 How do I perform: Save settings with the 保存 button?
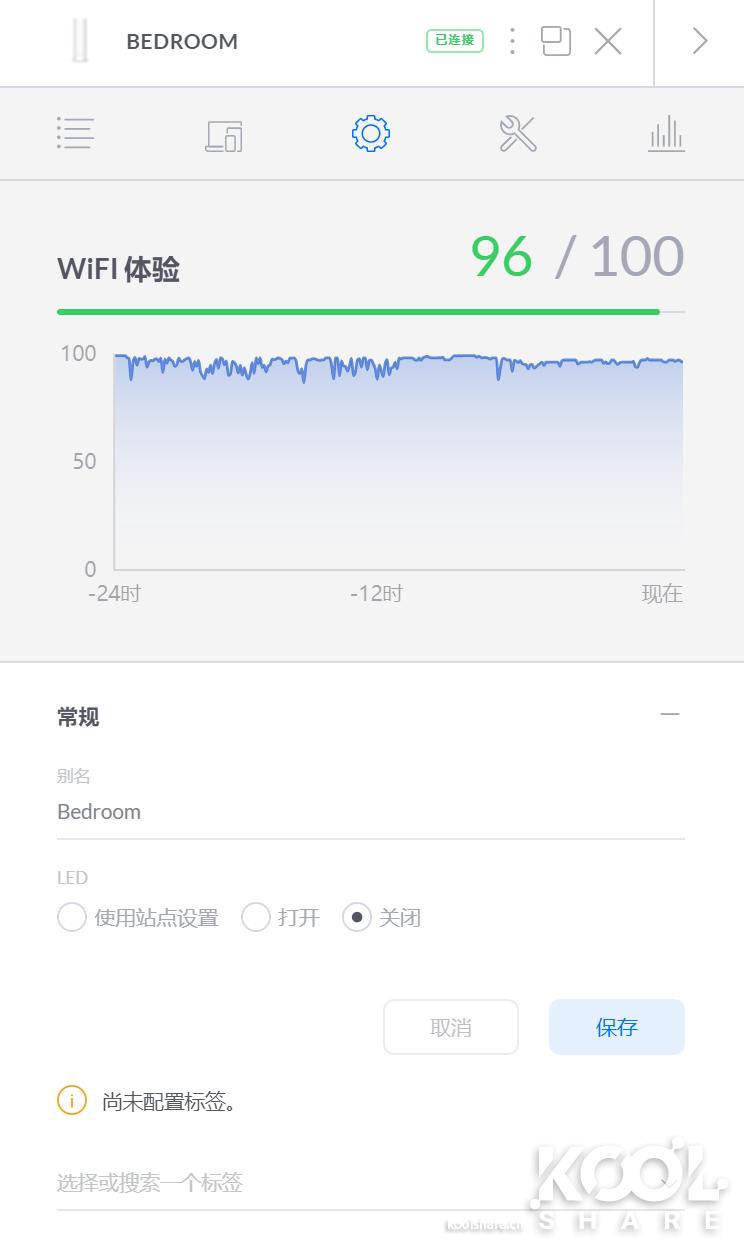click(616, 1026)
